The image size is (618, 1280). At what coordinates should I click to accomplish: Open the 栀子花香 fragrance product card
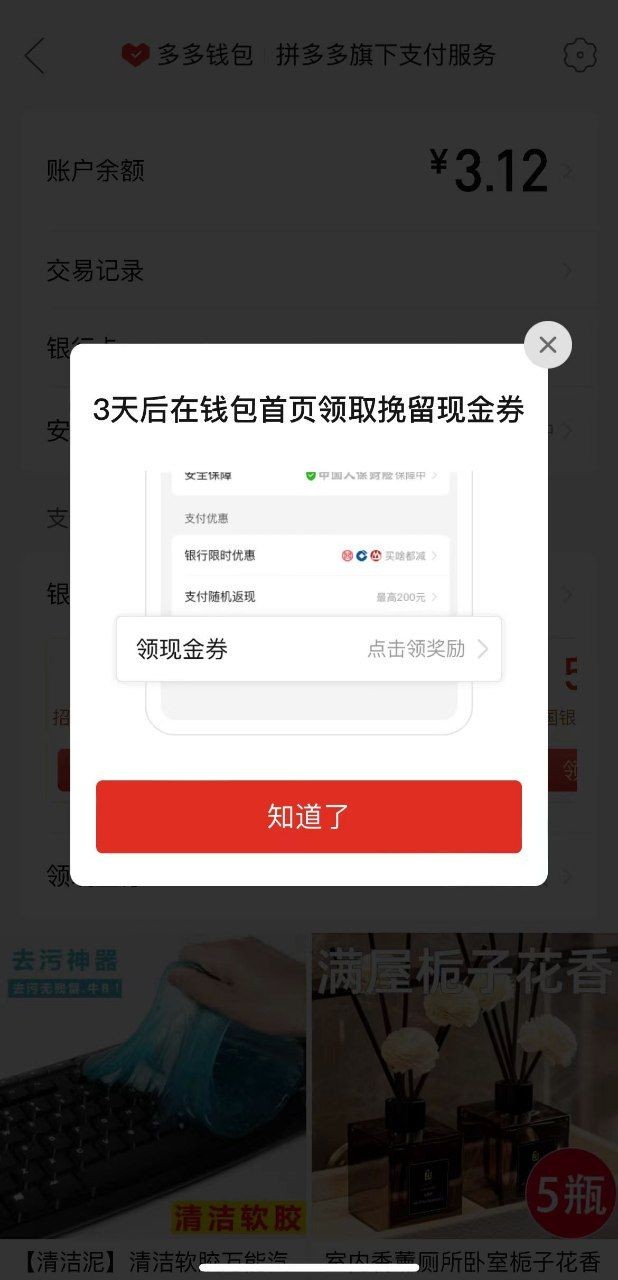point(465,1090)
